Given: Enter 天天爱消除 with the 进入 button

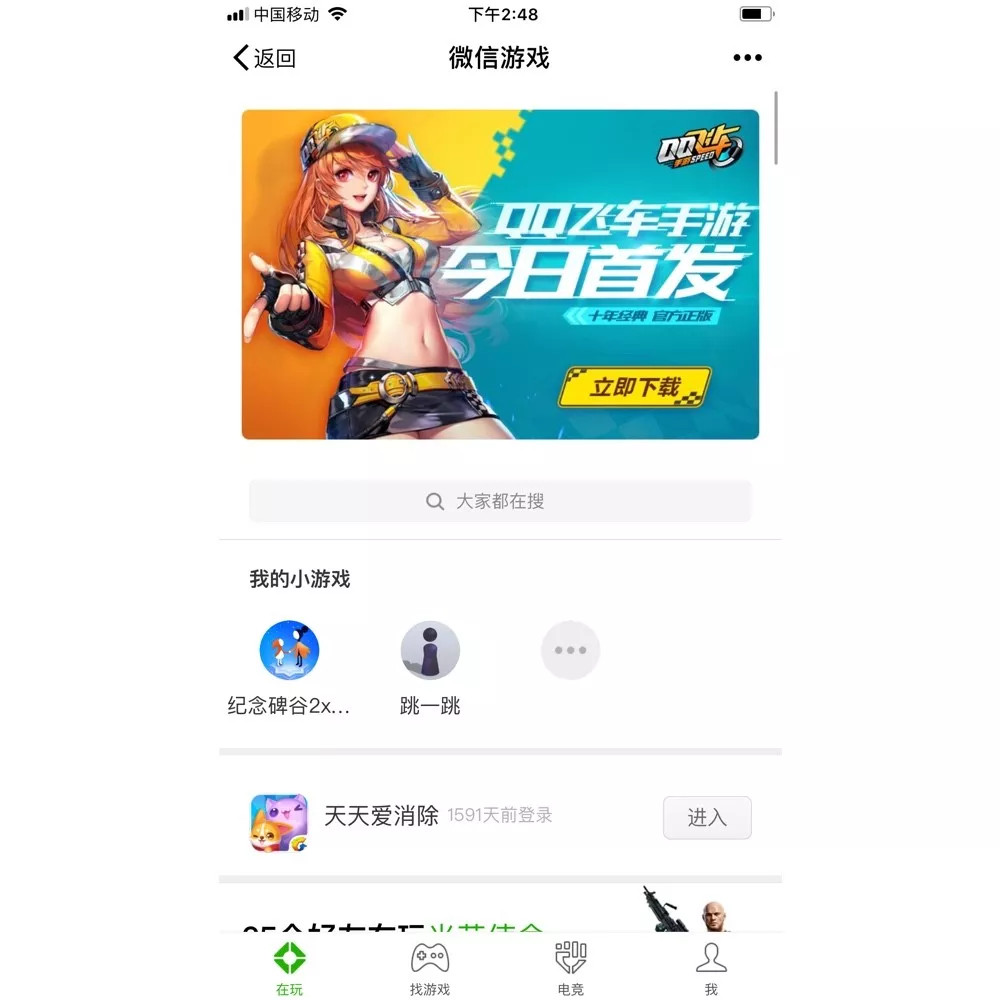Looking at the screenshot, I should tap(707, 817).
